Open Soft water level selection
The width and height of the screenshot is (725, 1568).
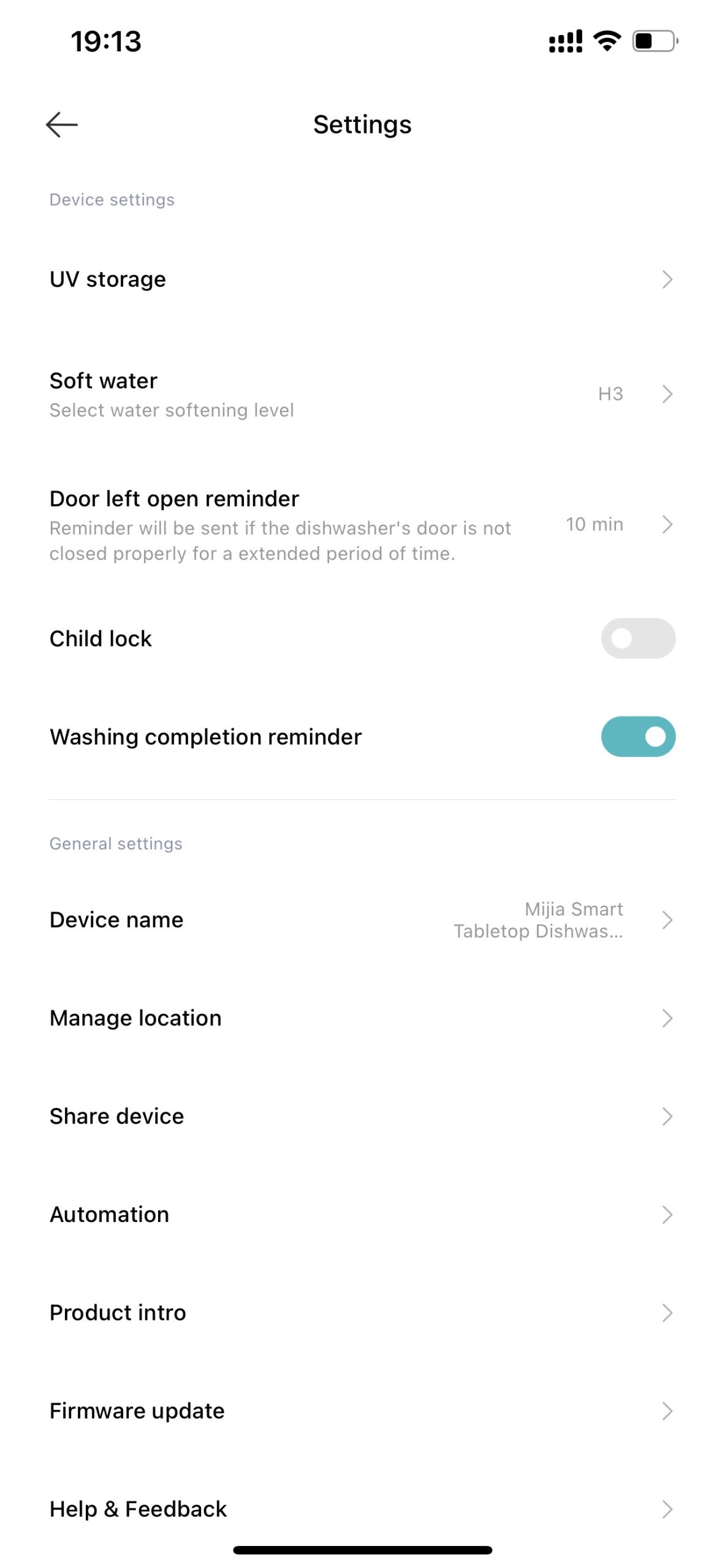(x=362, y=394)
